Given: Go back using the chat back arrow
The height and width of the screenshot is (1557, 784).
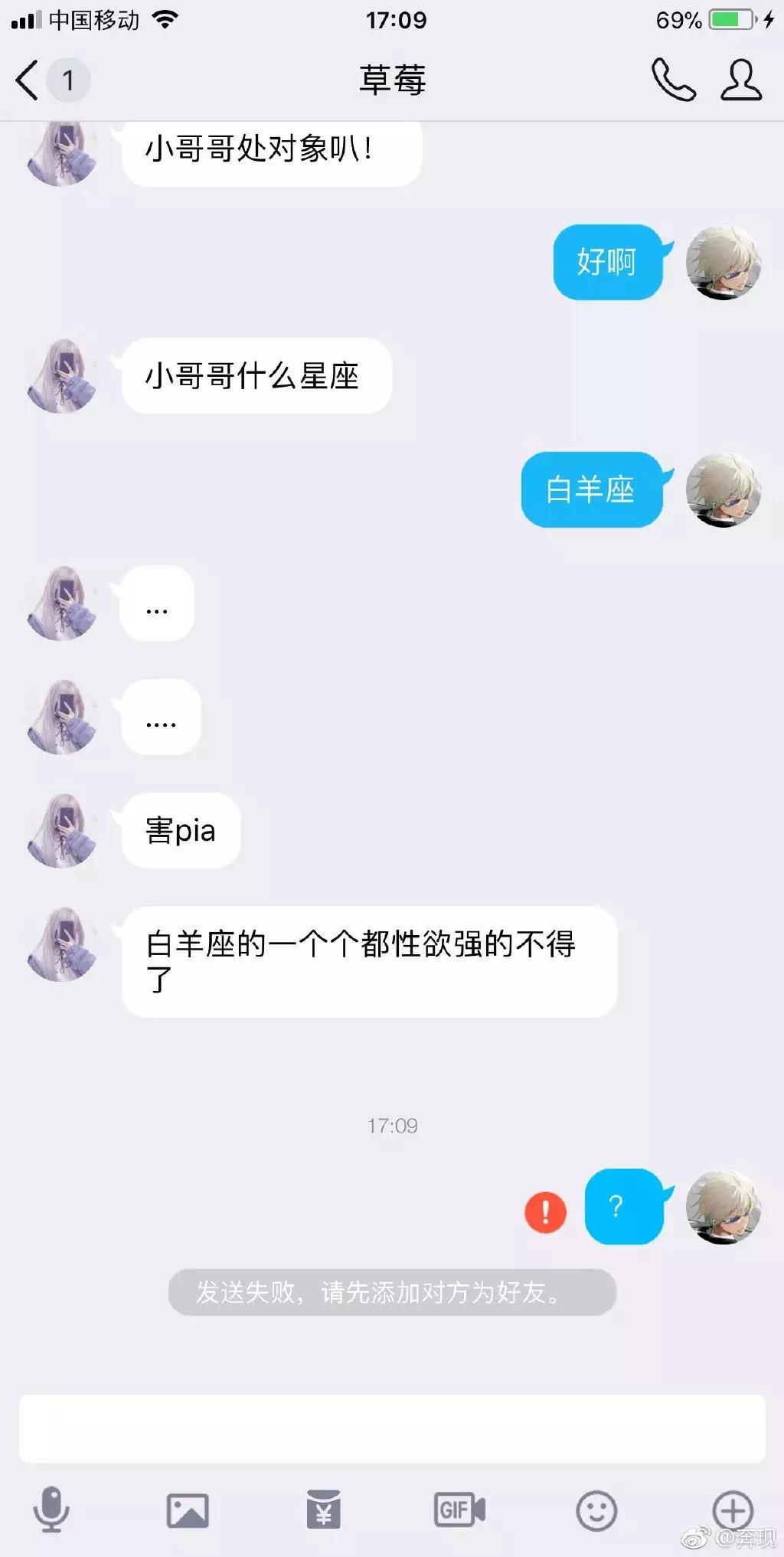Looking at the screenshot, I should click(x=25, y=80).
